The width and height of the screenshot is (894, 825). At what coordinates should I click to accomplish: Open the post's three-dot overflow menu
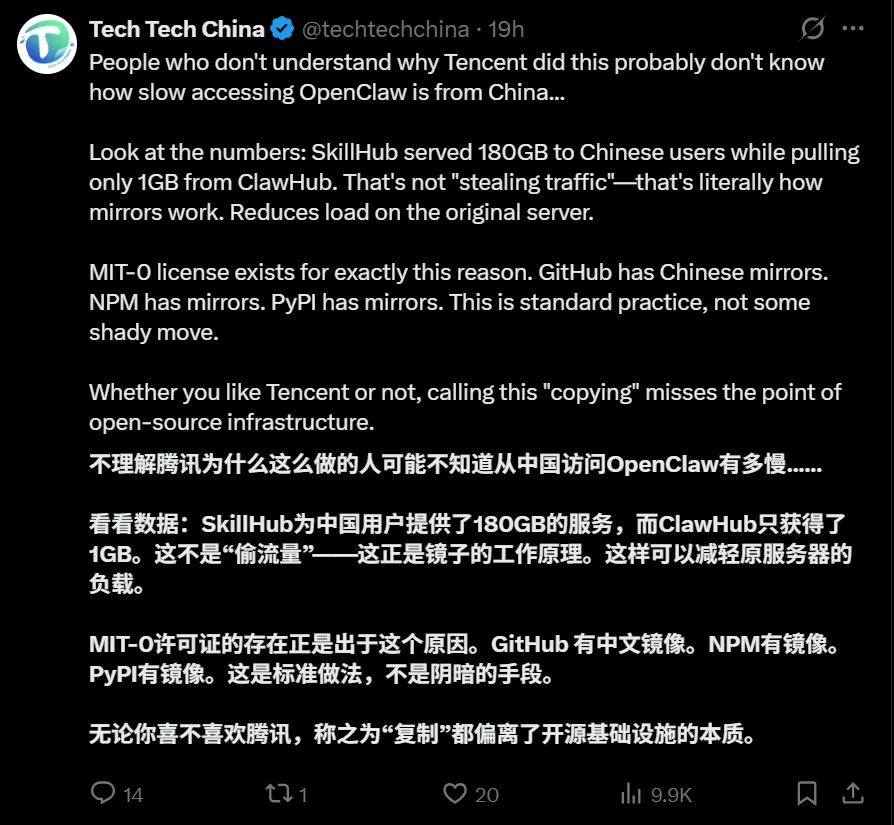coord(853,28)
